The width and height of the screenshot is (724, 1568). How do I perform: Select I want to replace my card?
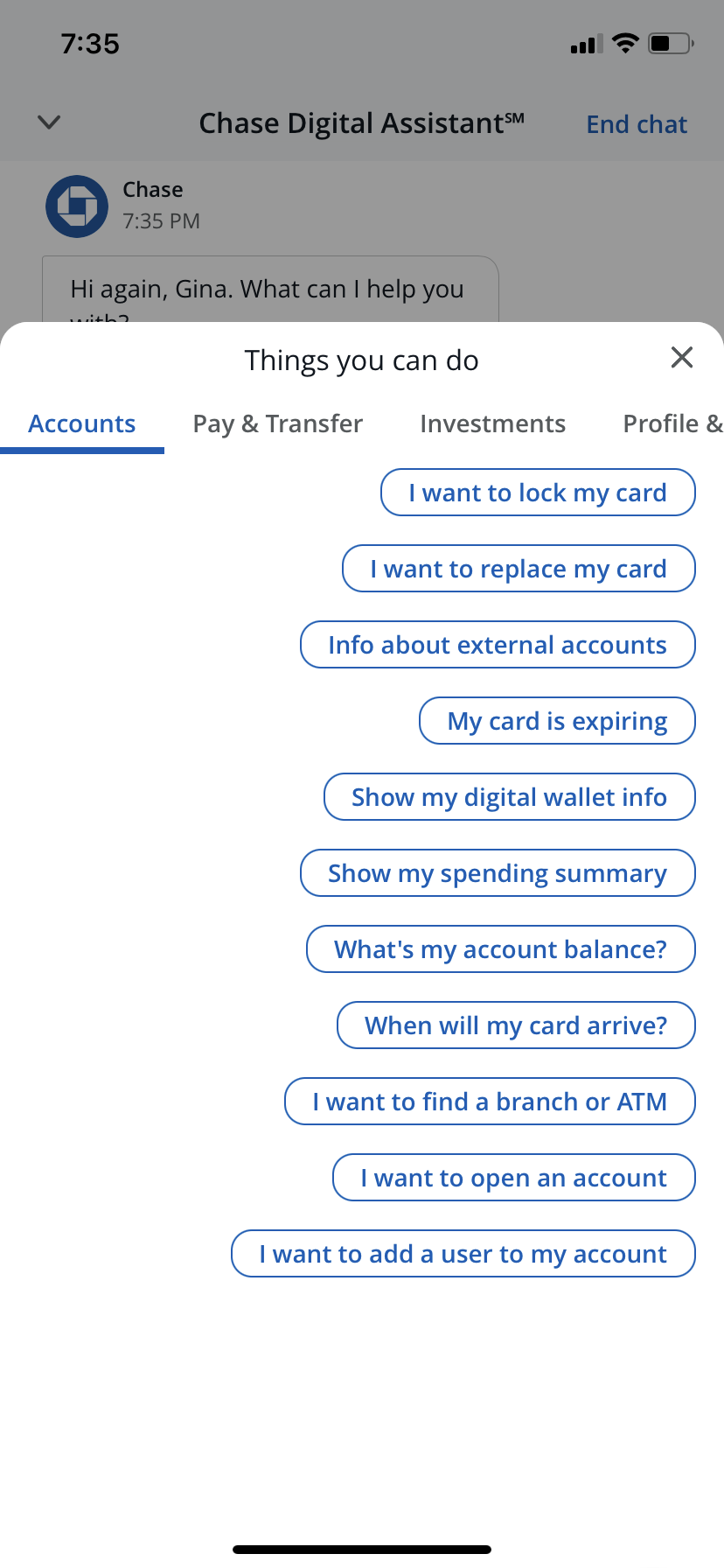(x=519, y=569)
